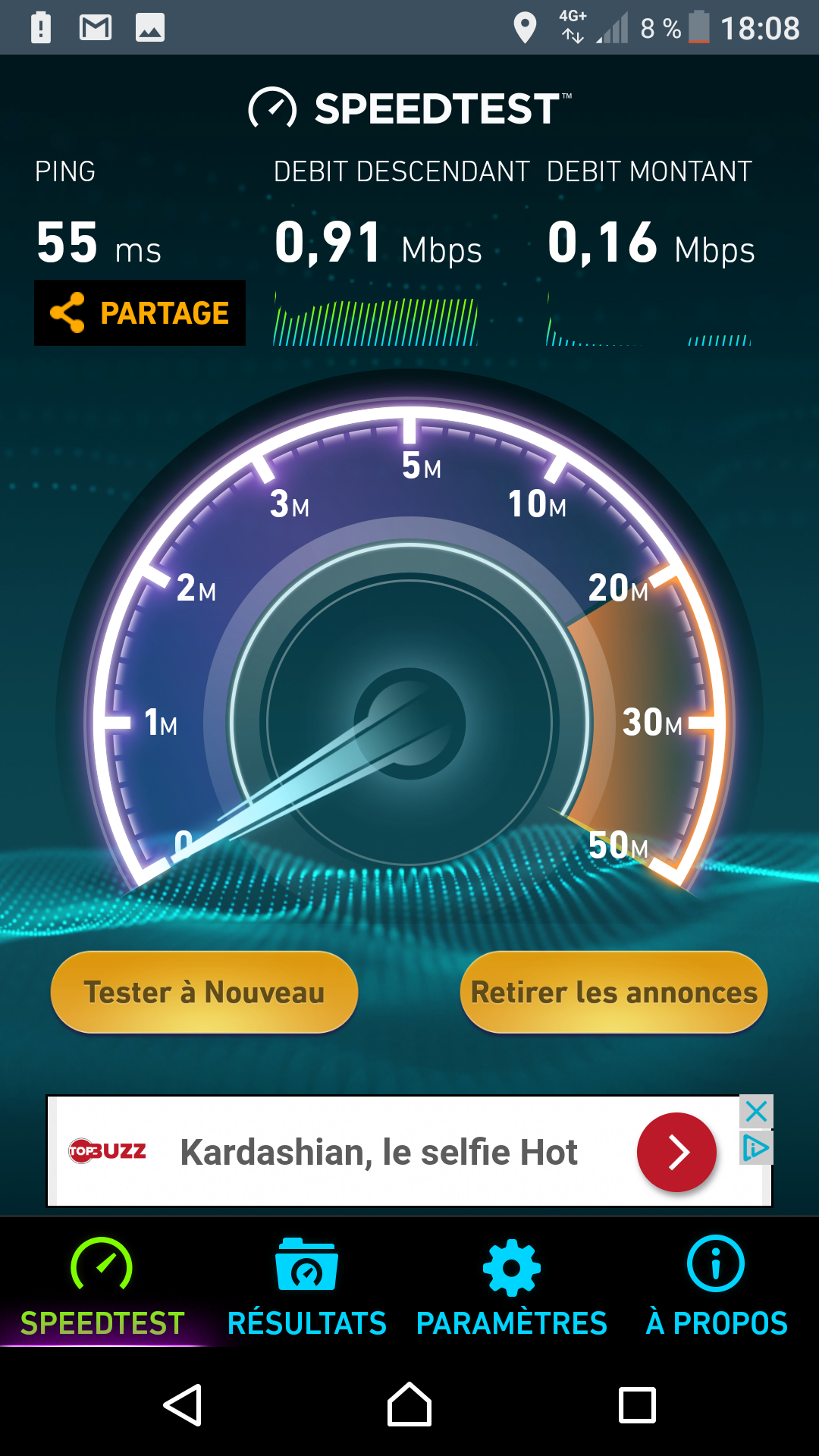Close the TopBuzz ad banner
The height and width of the screenshot is (1456, 819).
point(756,1112)
